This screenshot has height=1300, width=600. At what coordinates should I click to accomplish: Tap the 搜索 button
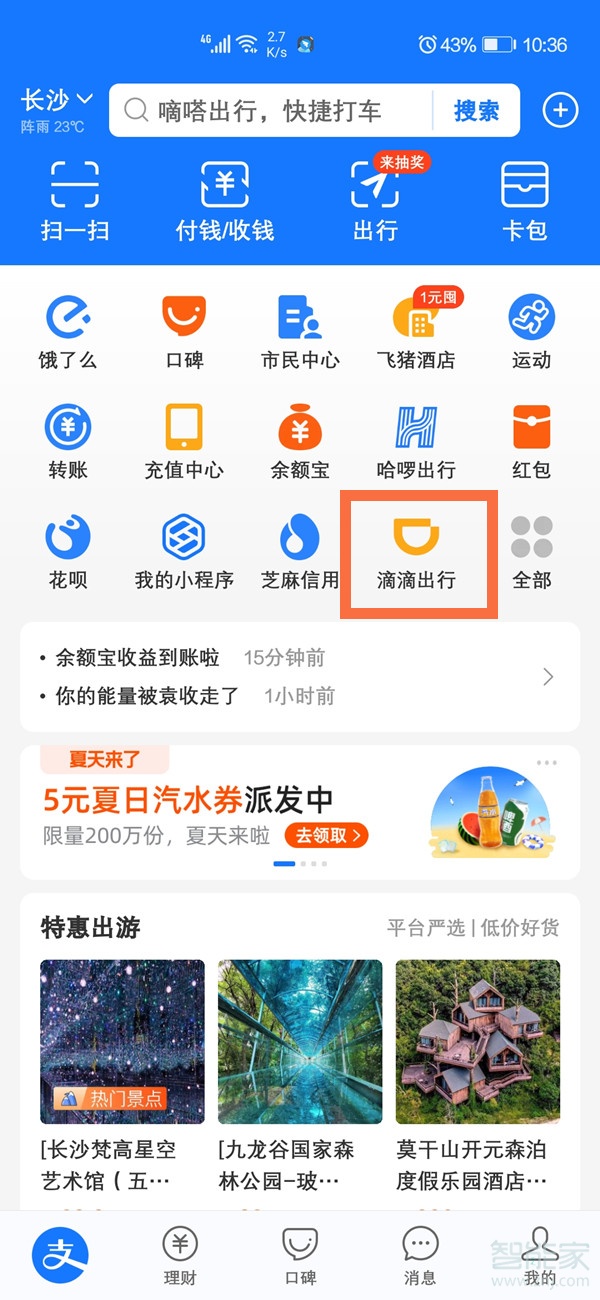click(x=476, y=110)
